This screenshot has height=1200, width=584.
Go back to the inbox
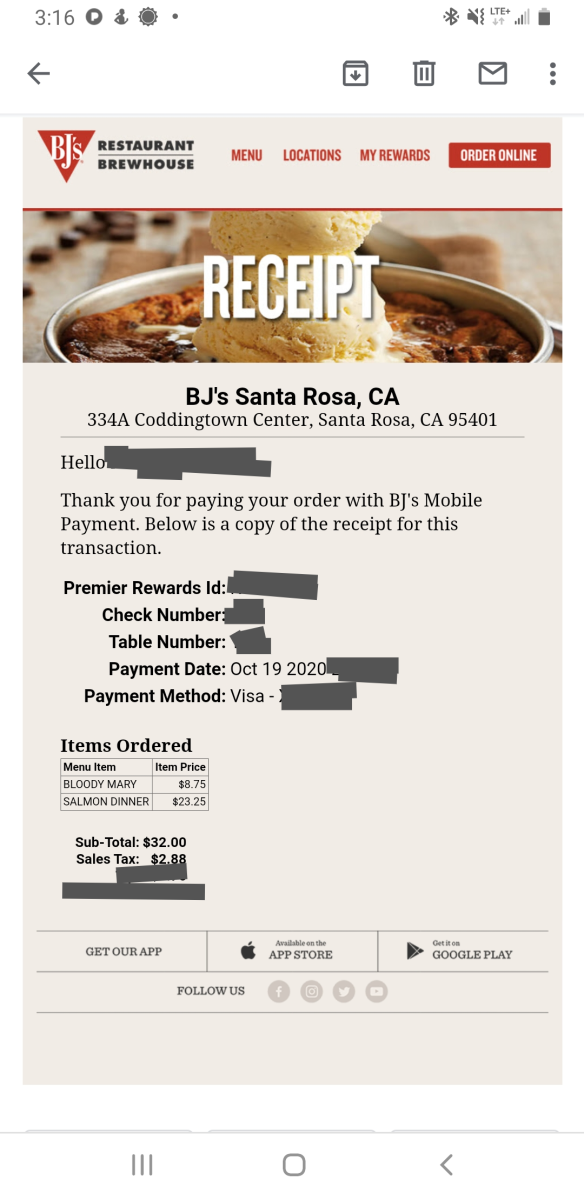click(x=39, y=73)
